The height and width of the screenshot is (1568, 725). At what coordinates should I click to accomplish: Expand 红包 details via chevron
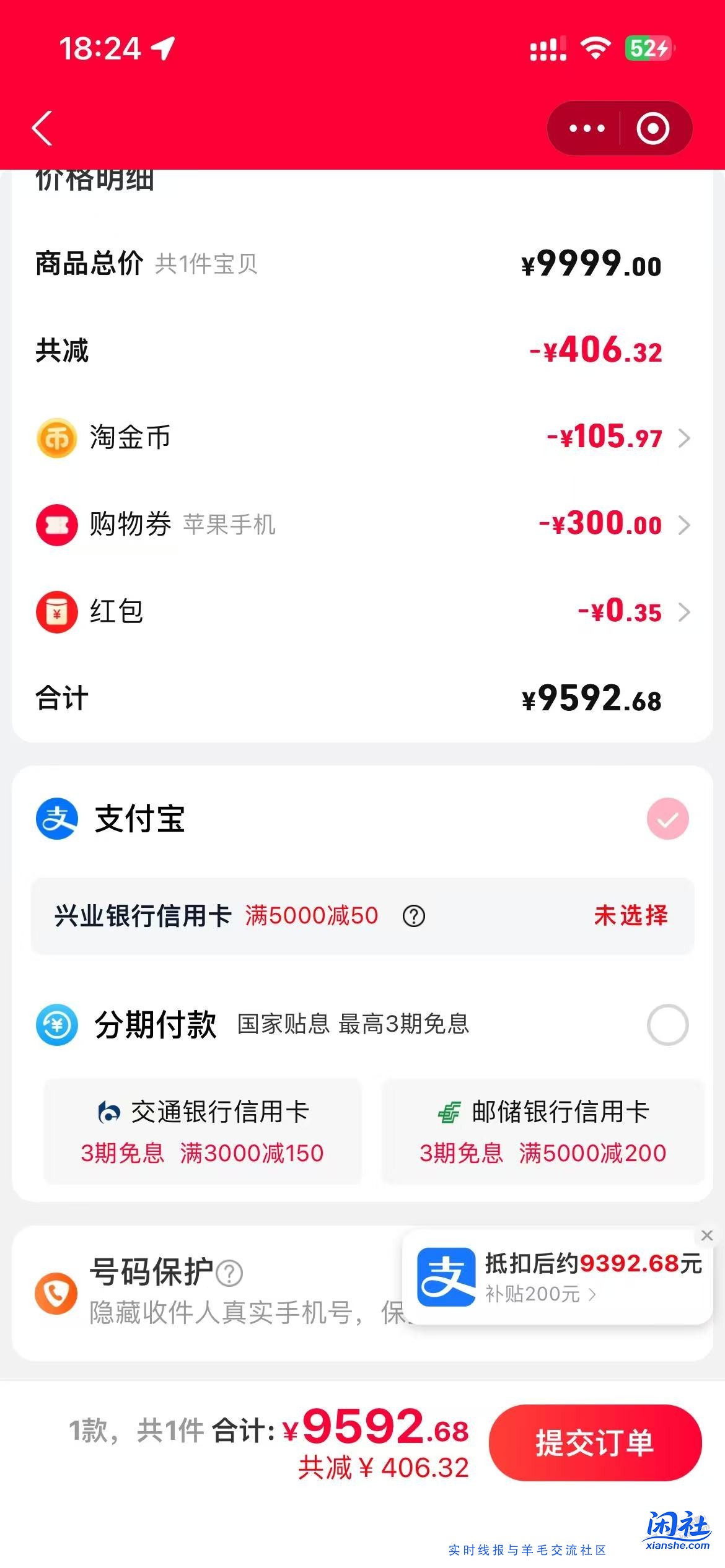point(684,612)
